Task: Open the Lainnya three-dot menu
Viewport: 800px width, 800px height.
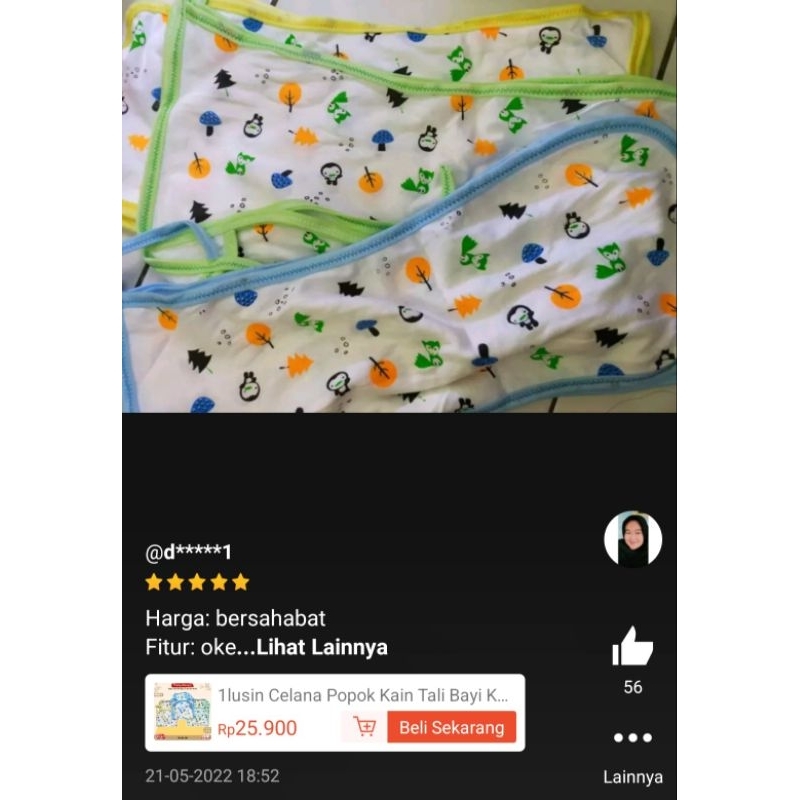Action: coord(632,738)
